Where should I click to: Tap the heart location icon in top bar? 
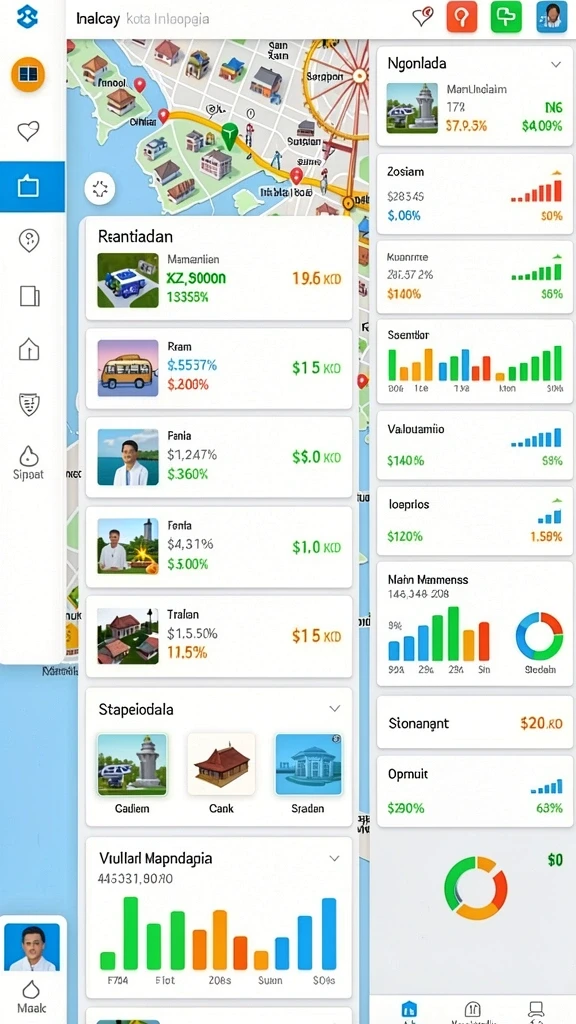pyautogui.click(x=423, y=17)
